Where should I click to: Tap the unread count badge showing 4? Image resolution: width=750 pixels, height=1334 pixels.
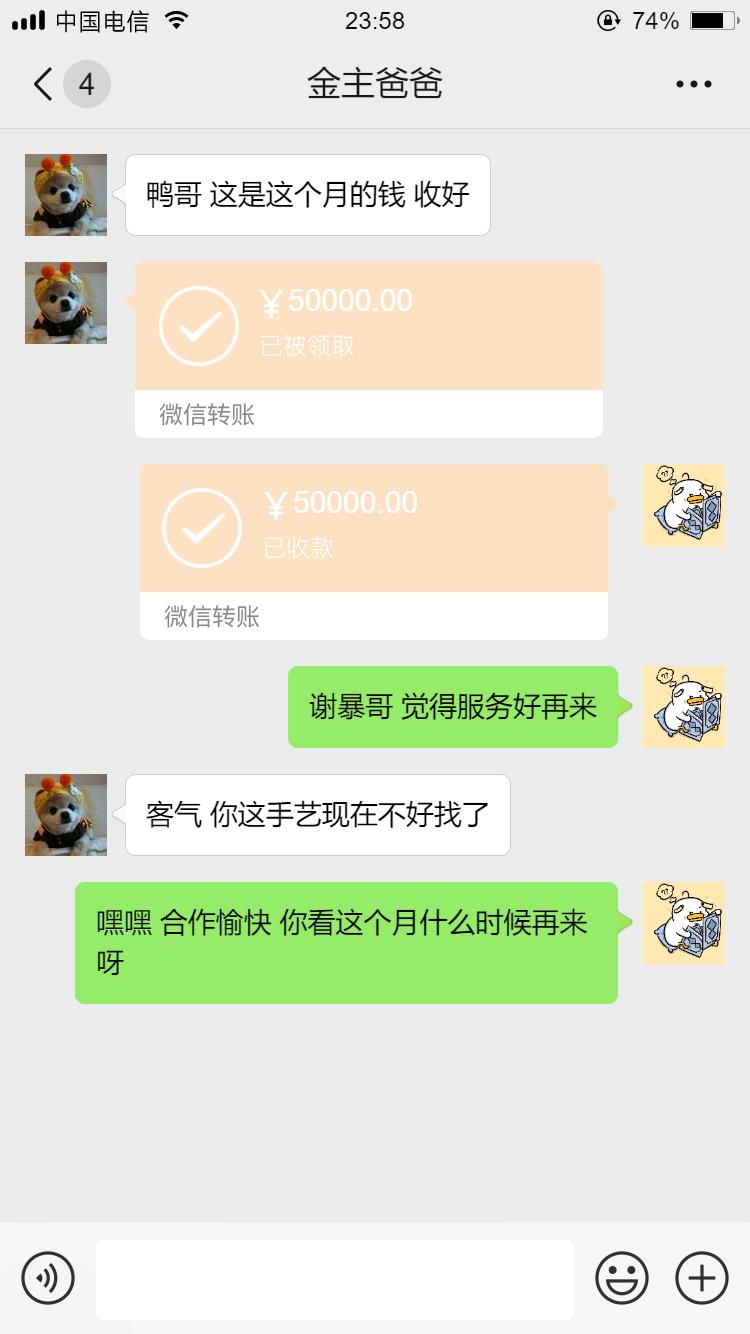tap(85, 84)
